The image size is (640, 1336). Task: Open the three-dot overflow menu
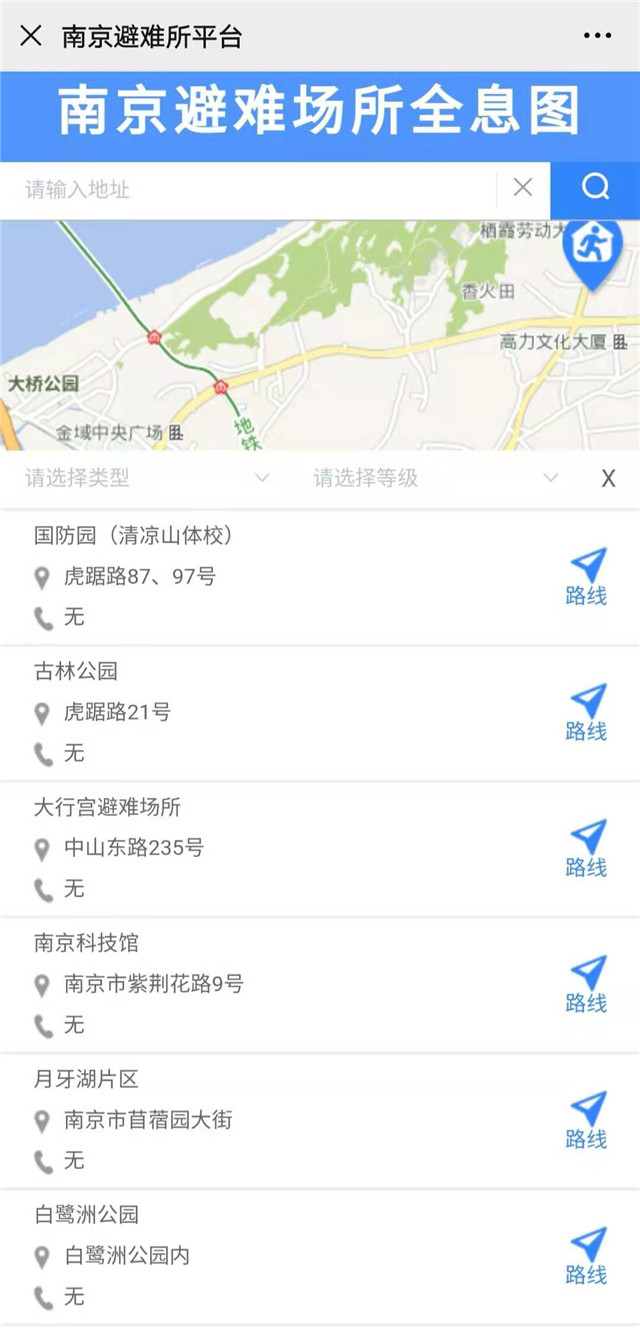pyautogui.click(x=597, y=37)
